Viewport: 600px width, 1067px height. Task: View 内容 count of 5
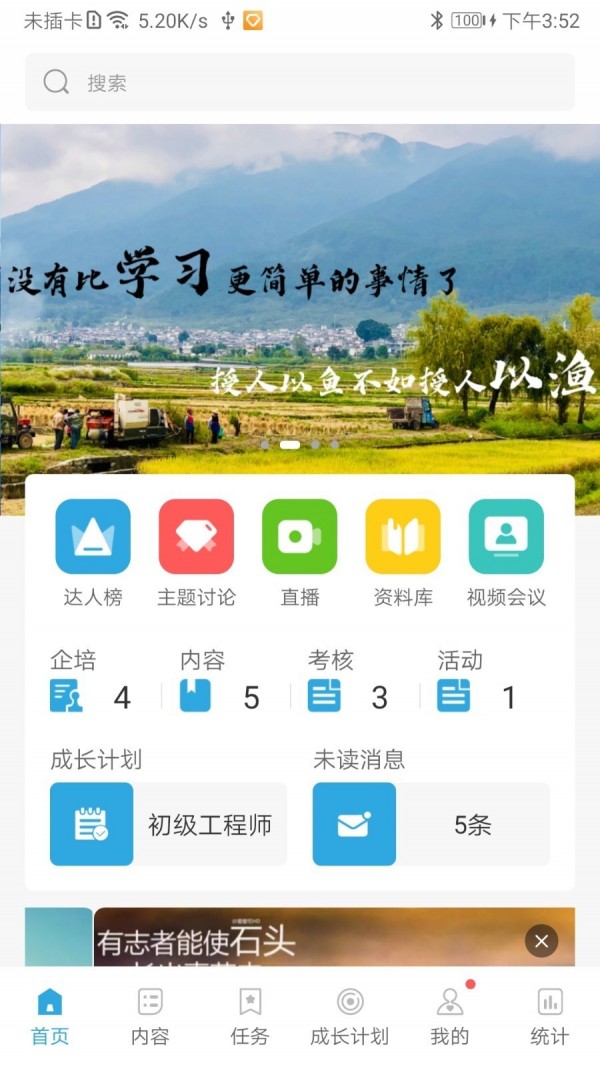[x=222, y=682]
